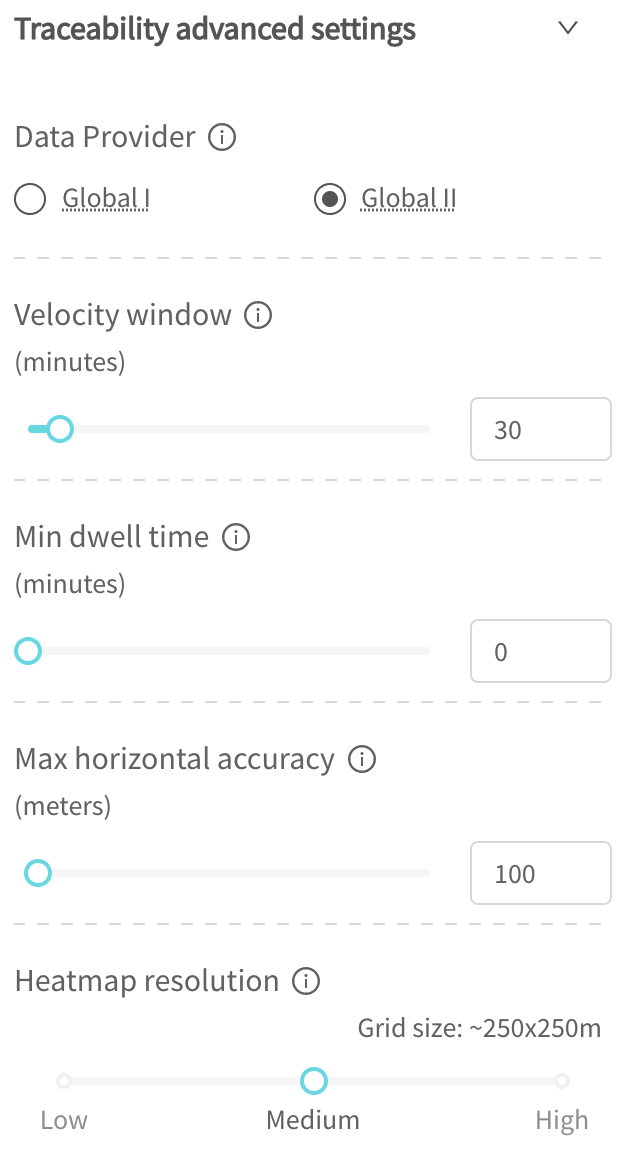The width and height of the screenshot is (626, 1162).
Task: Show info about Max horizontal accuracy
Action: click(361, 760)
